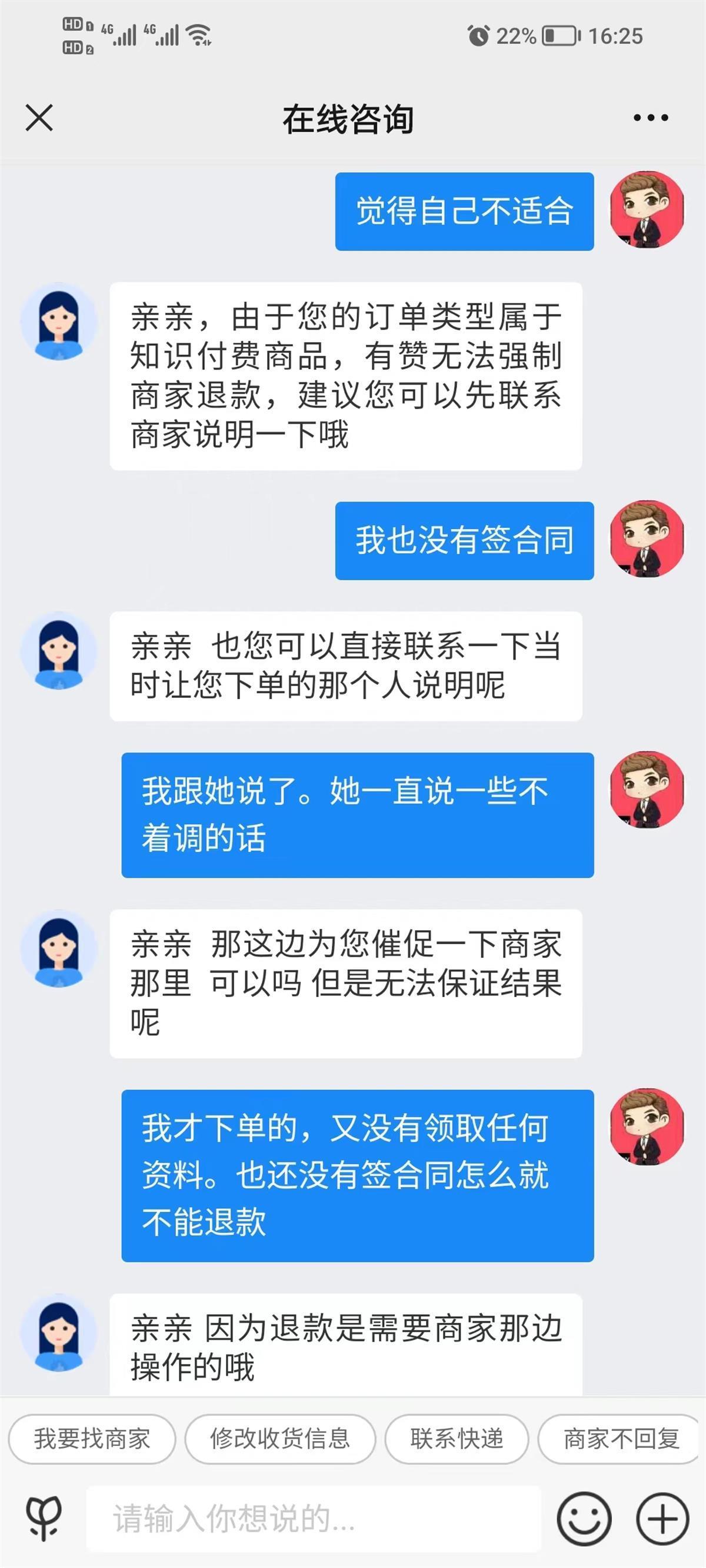Select the 我要找商家 quick reply

[x=92, y=1439]
